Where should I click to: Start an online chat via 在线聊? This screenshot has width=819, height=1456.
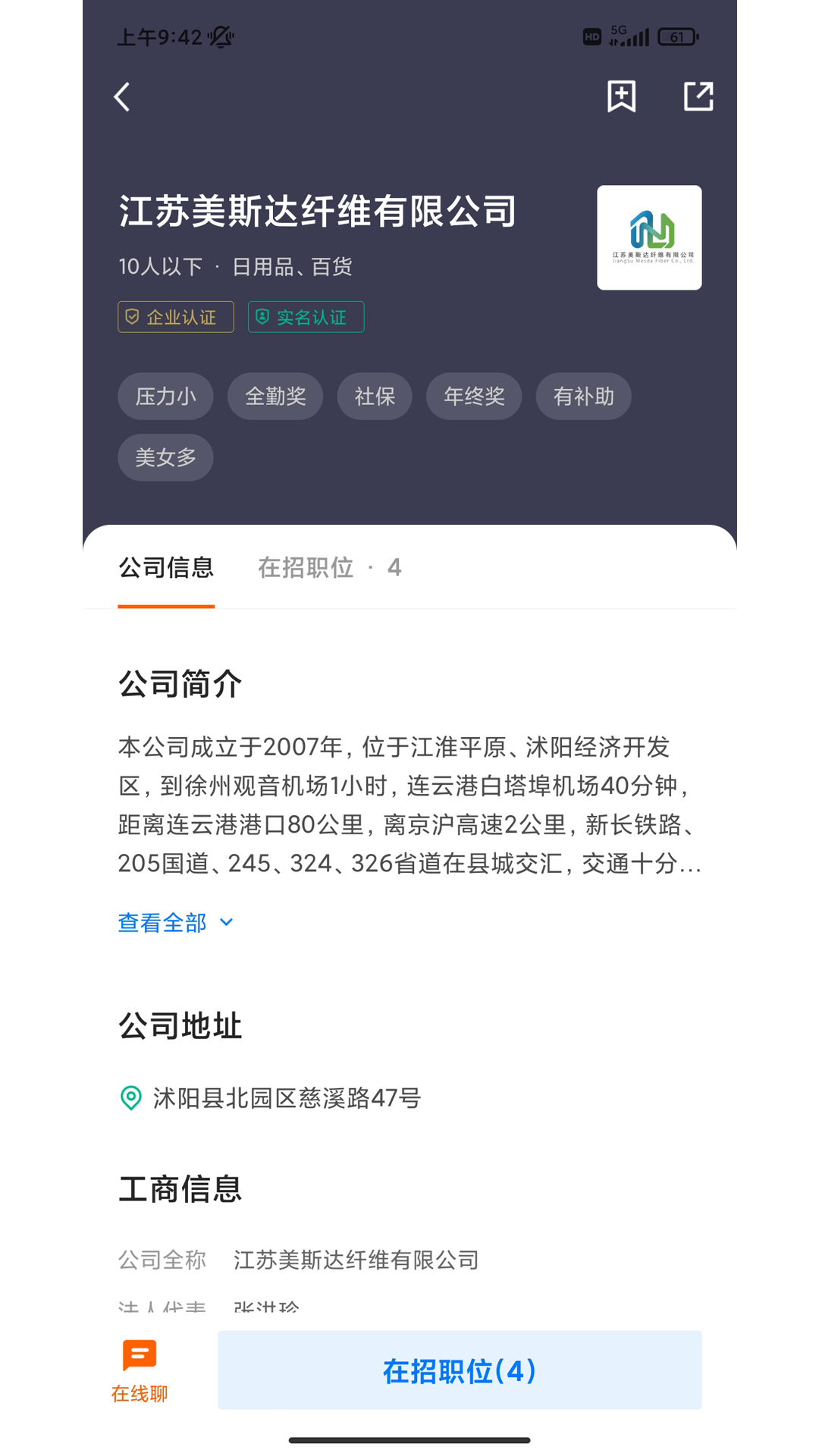pos(140,1370)
